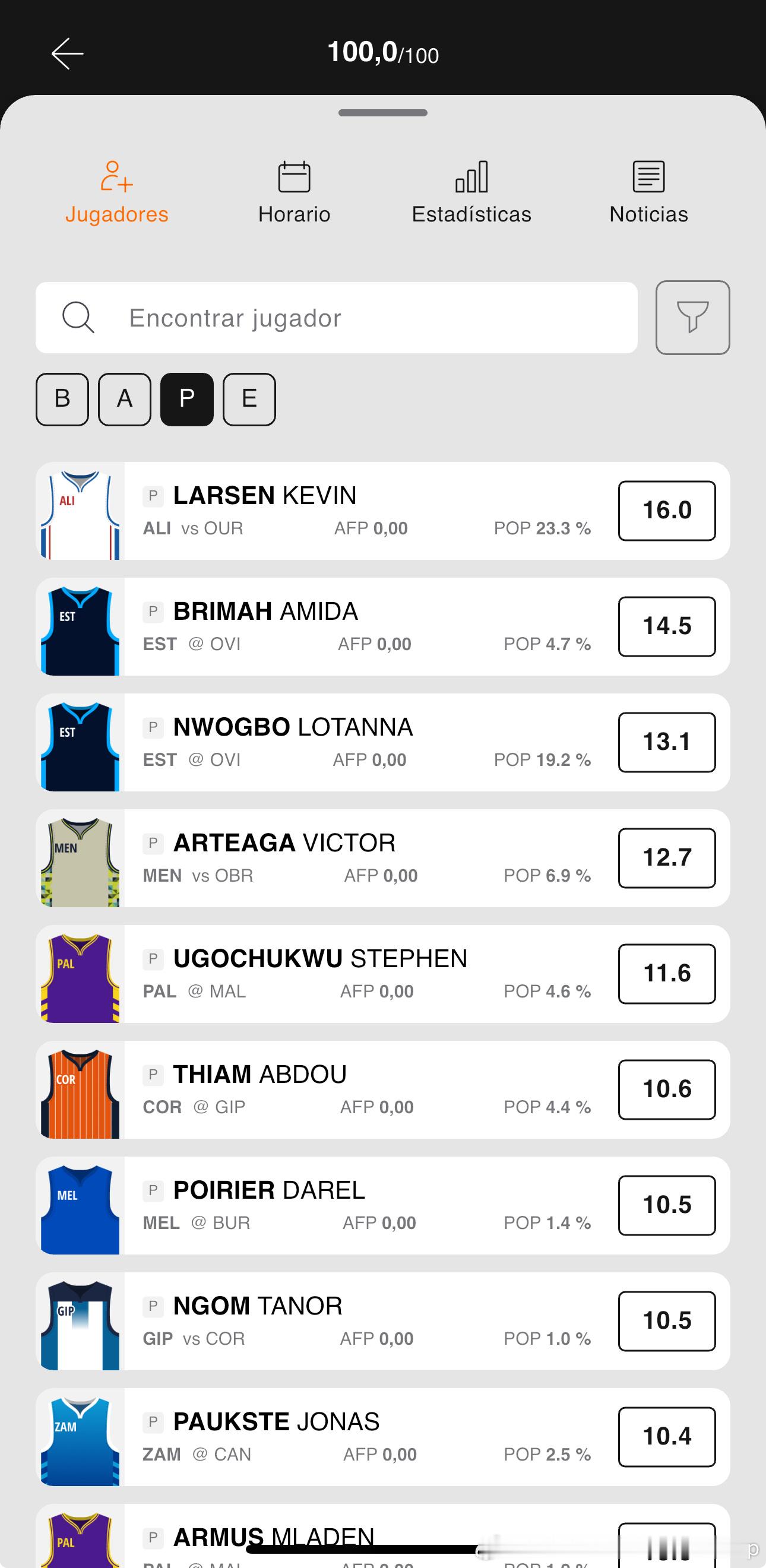Select the Jugadores tab
This screenshot has height=1568, width=766.
pos(117,192)
